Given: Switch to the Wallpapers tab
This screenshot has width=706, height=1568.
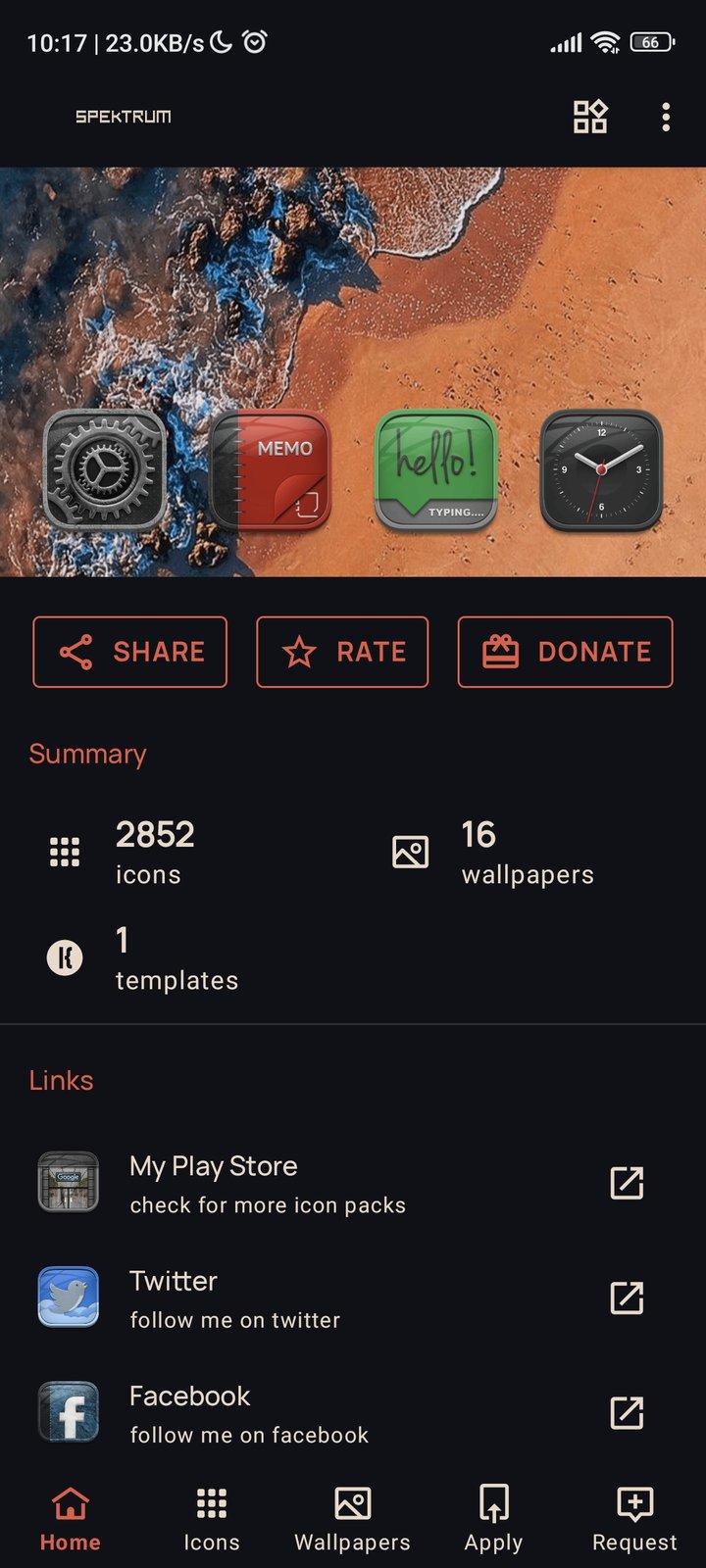Looking at the screenshot, I should (353, 1519).
